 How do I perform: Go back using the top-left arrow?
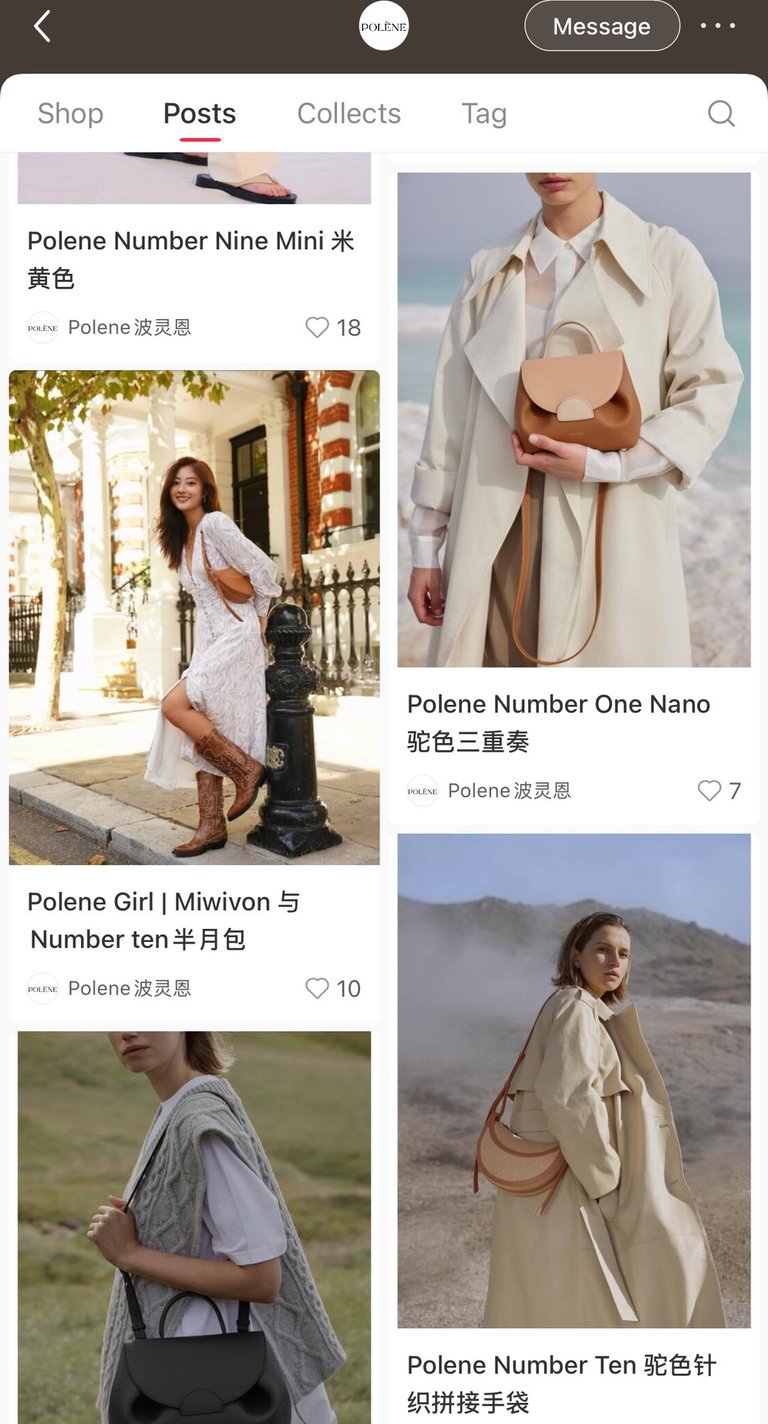[x=42, y=27]
